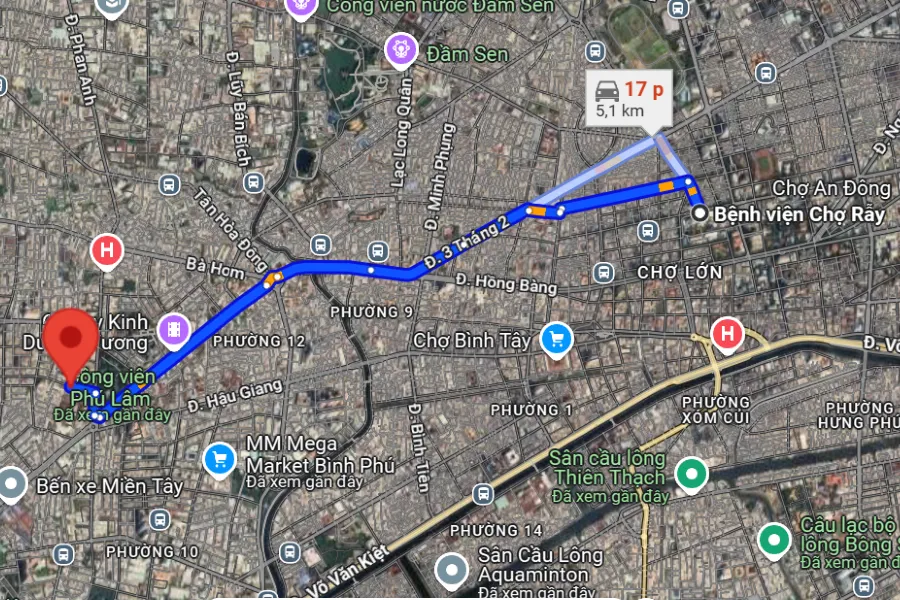The width and height of the screenshot is (900, 600).
Task: Select the Bệnh viện Chợ Rẫy destination marker
Action: pos(701,213)
